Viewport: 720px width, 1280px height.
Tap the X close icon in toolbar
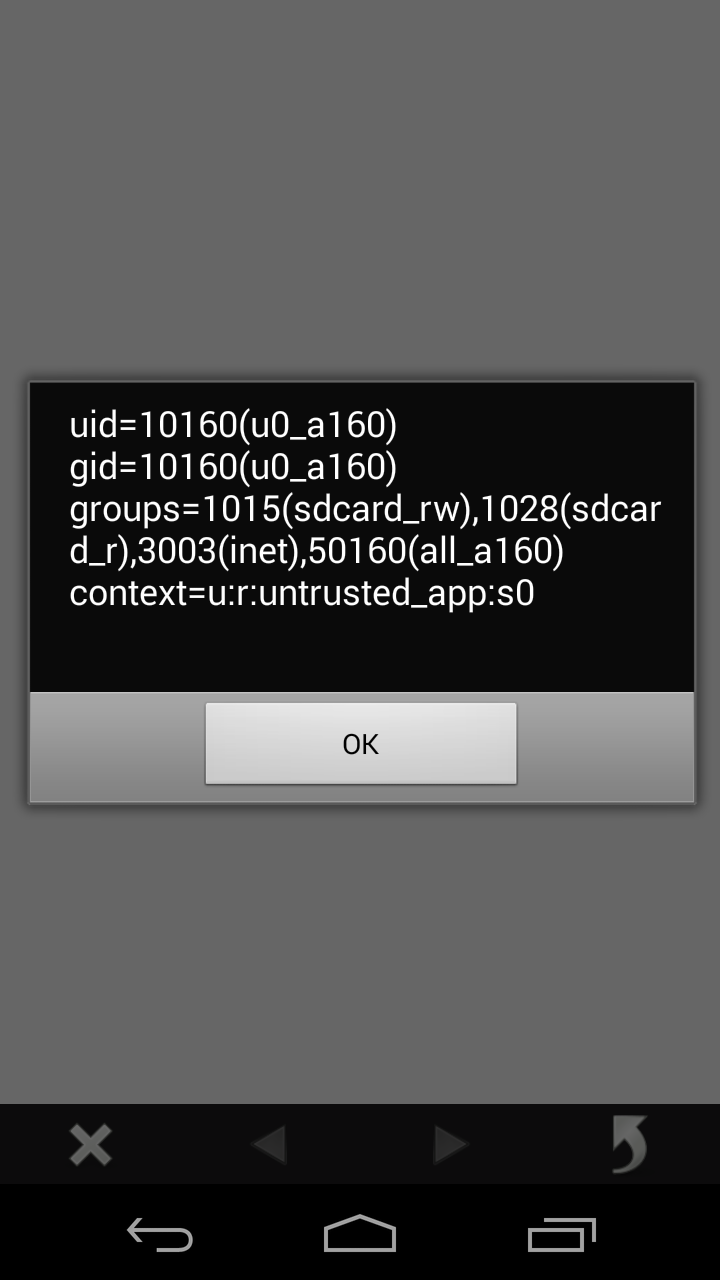click(x=90, y=1145)
